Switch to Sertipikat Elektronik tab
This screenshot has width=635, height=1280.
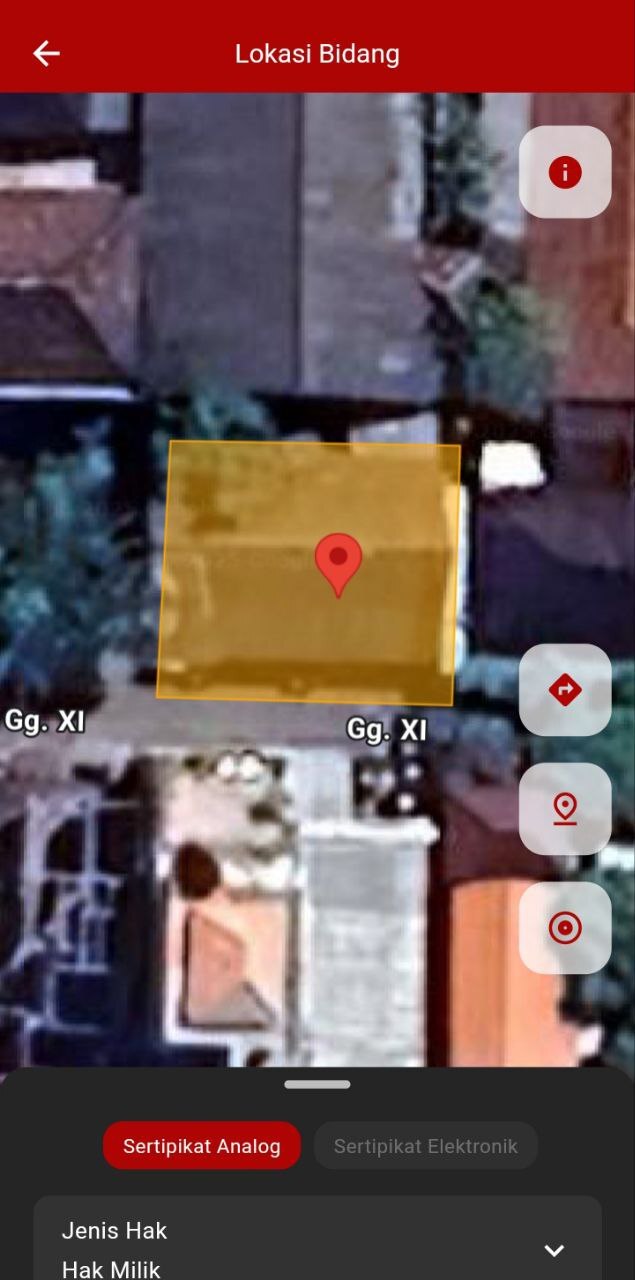pos(426,1146)
